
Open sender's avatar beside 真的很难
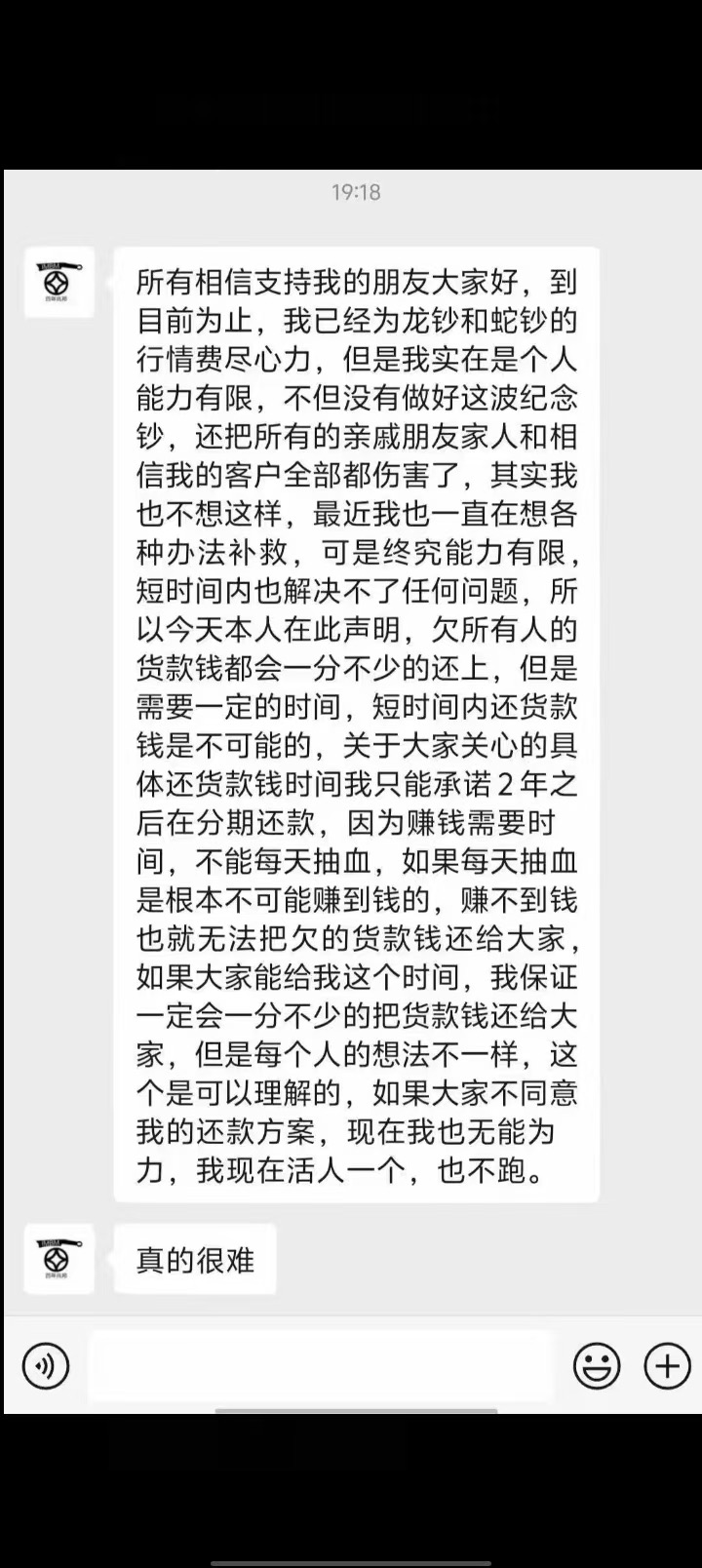coord(59,1259)
